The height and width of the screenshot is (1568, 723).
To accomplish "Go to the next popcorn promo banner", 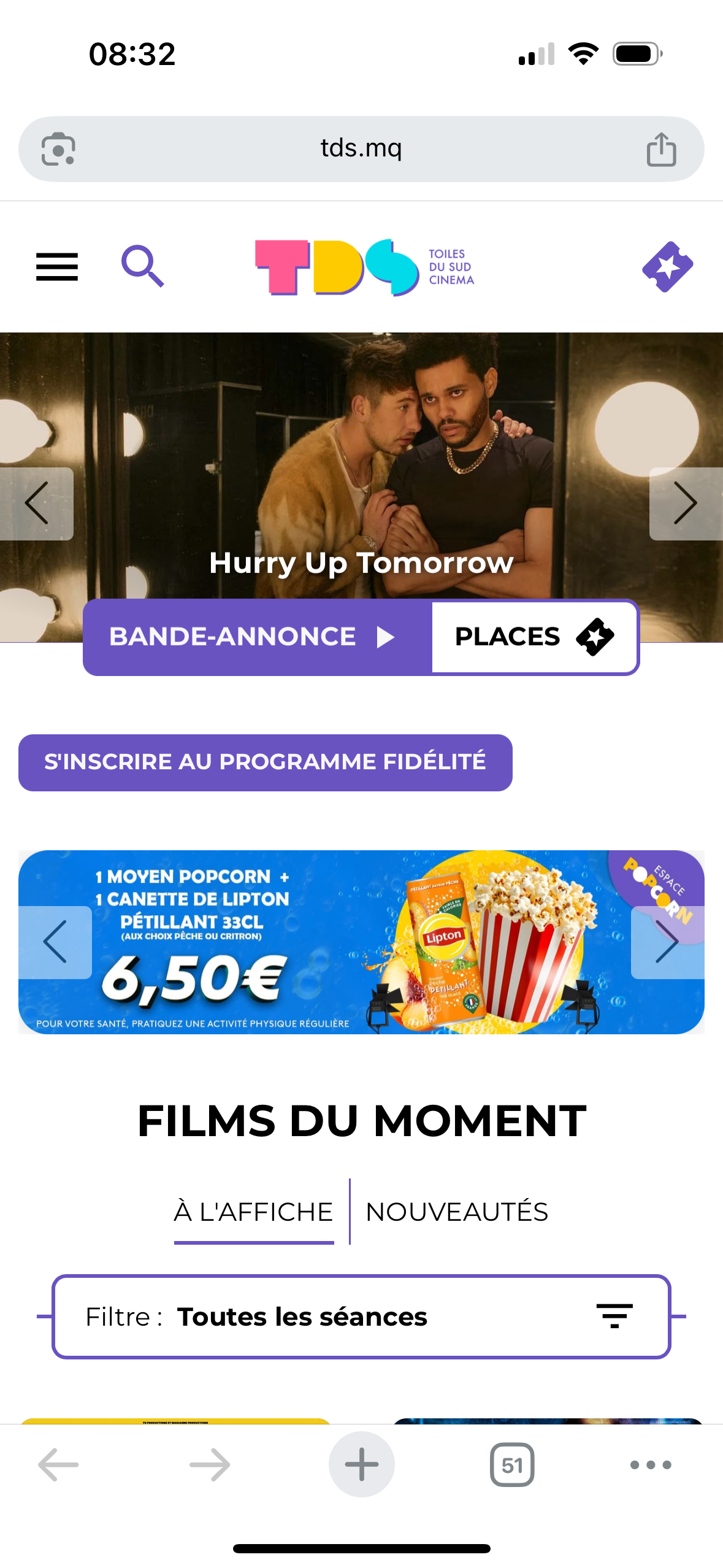I will 667,942.
